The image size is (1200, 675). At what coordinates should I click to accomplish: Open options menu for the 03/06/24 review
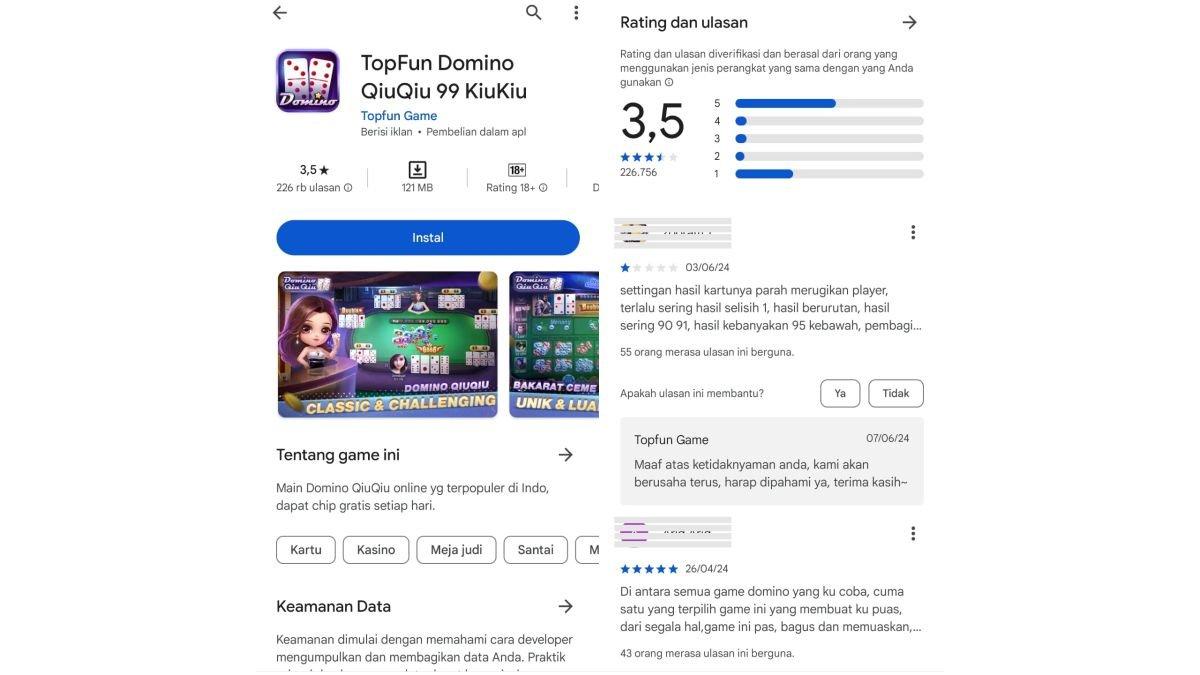(x=912, y=232)
